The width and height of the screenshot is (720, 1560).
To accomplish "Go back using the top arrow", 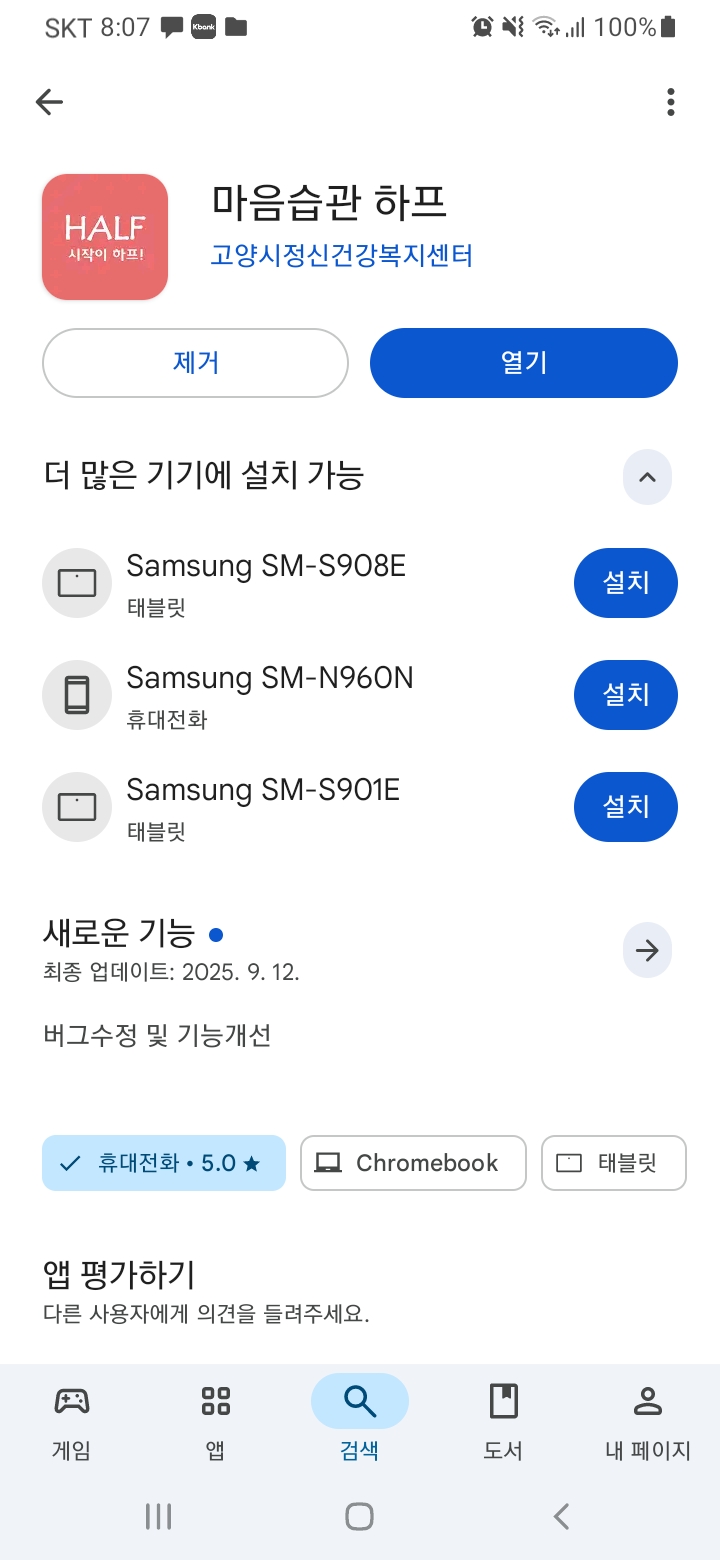I will (x=49, y=101).
